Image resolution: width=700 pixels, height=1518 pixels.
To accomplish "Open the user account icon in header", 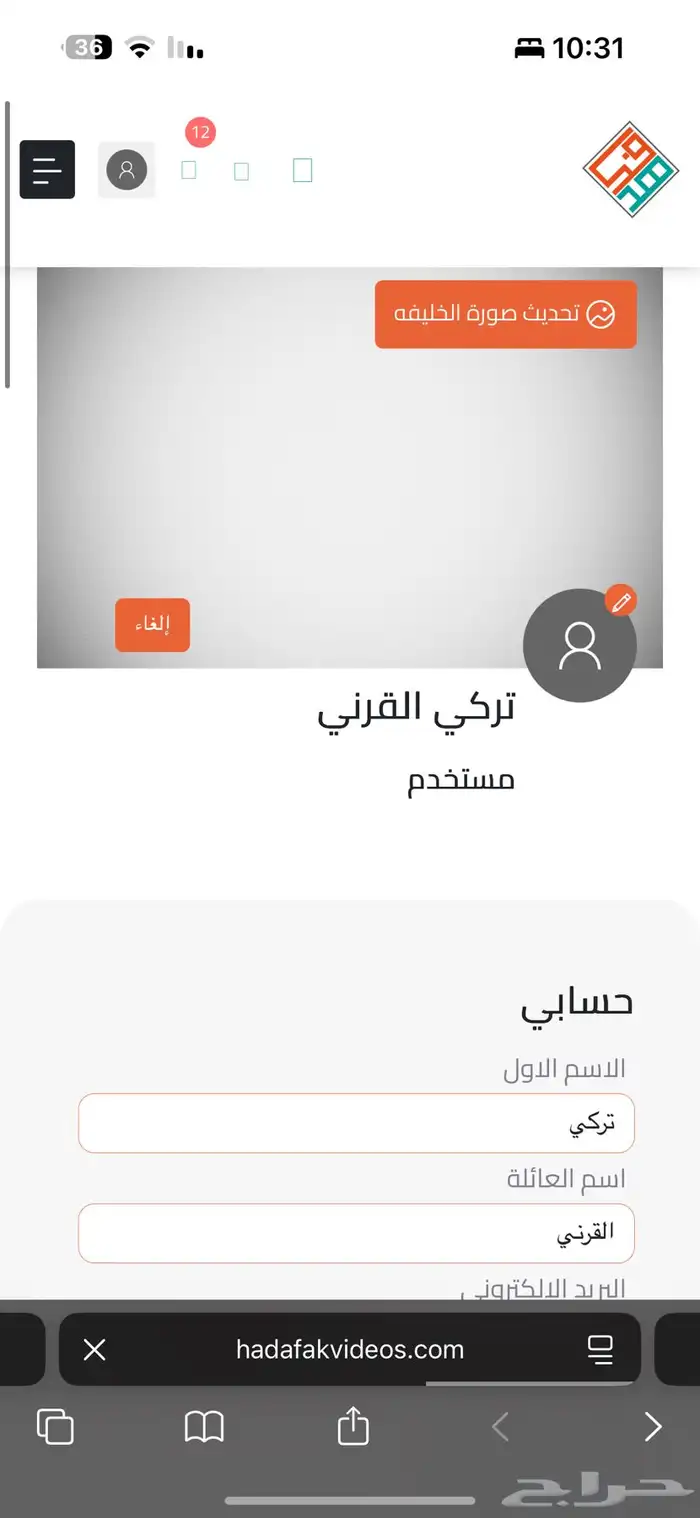I will coord(127,170).
